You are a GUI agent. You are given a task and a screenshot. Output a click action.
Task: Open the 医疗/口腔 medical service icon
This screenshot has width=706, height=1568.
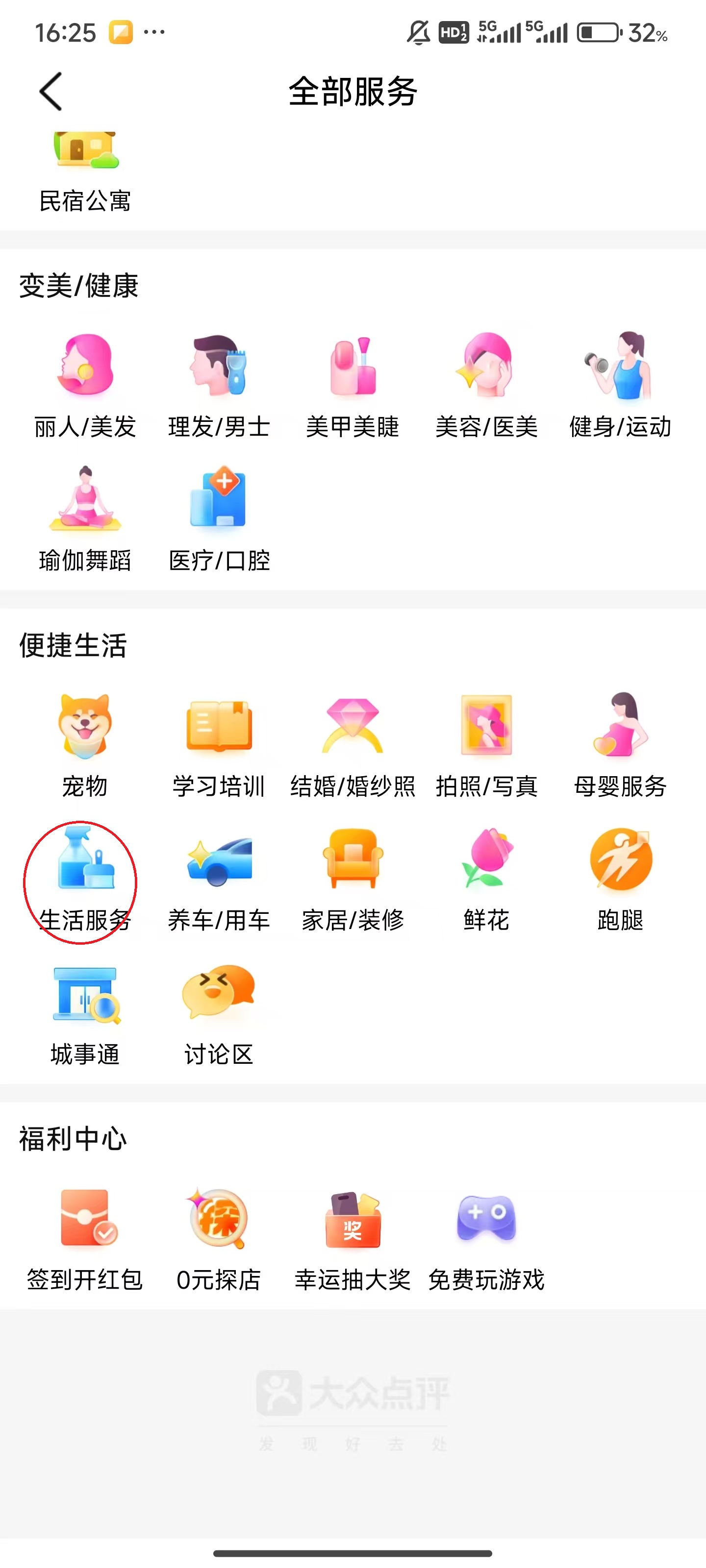(x=219, y=511)
